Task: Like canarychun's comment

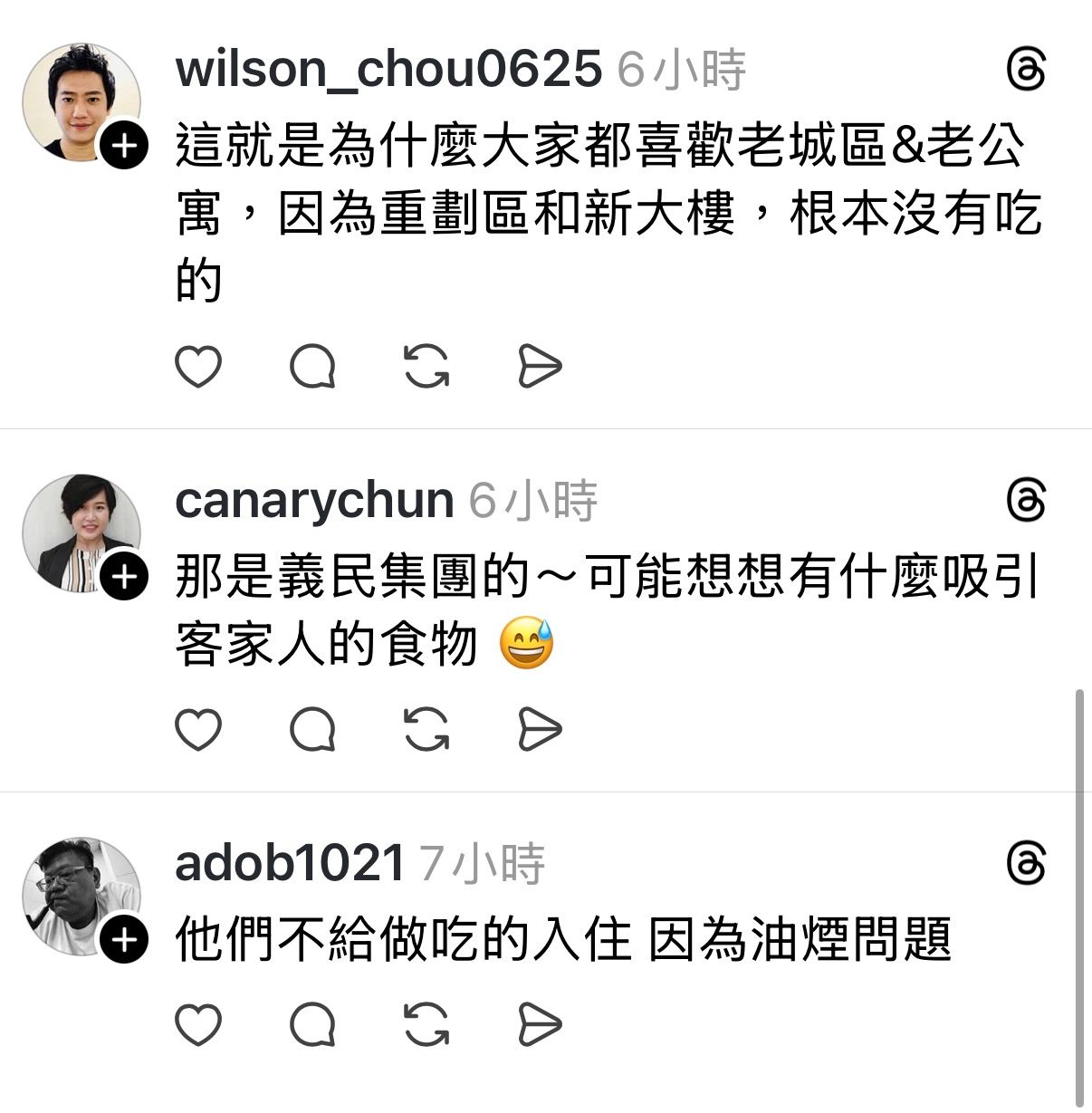Action: 197,730
